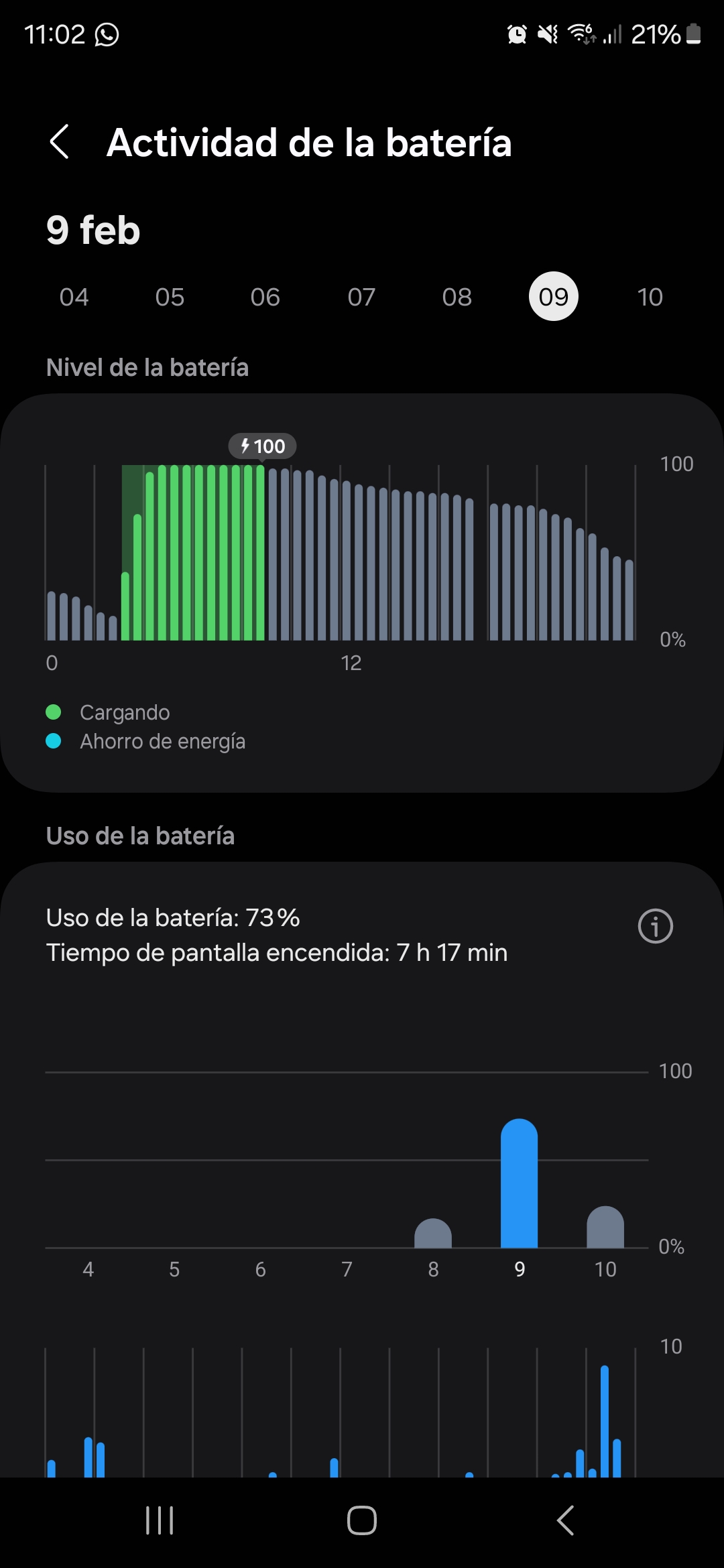Choose day 07 in the date strip
Screen dimensions: 724x1568
point(361,297)
